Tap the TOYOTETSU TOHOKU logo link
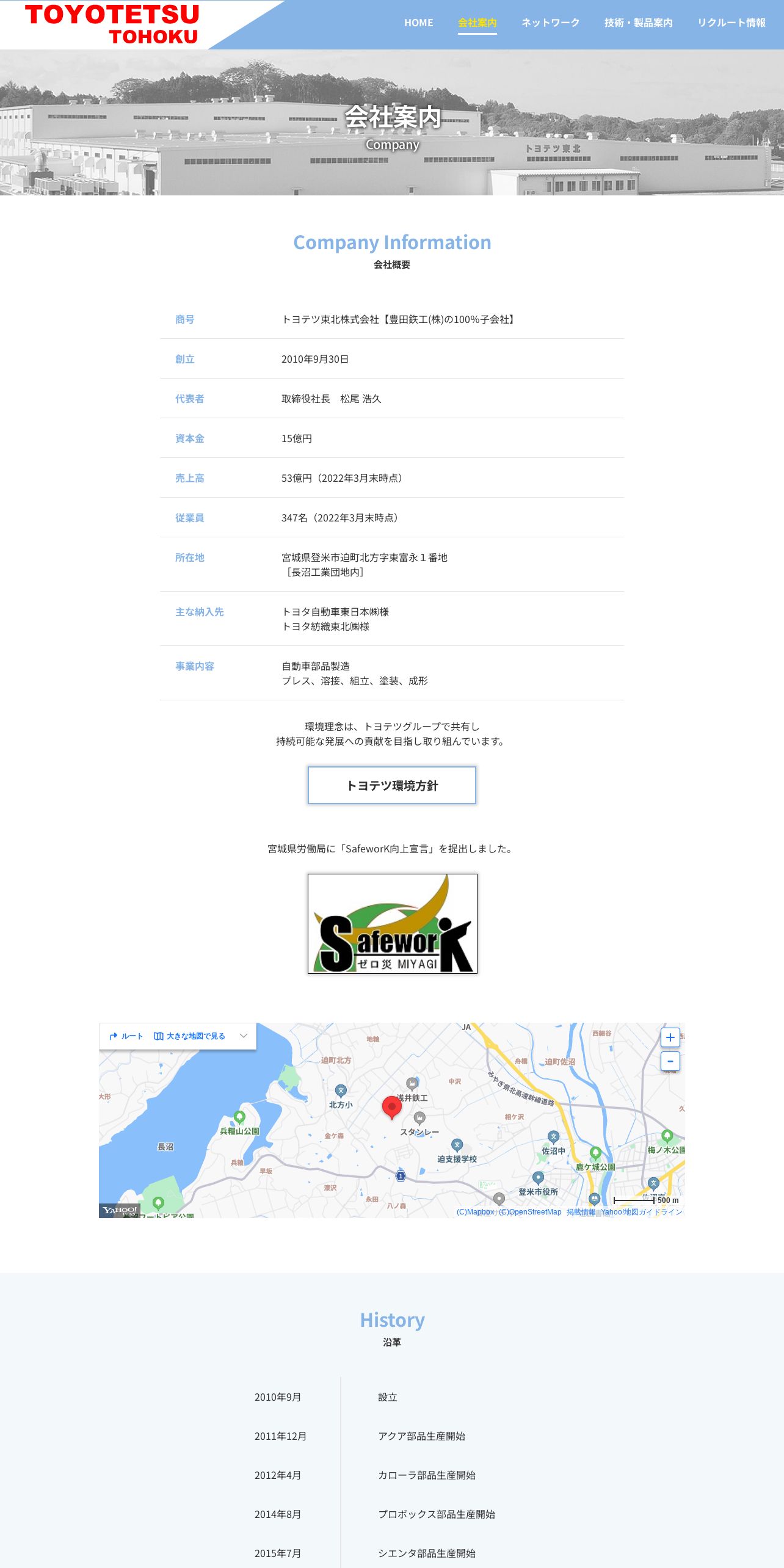 click(112, 24)
